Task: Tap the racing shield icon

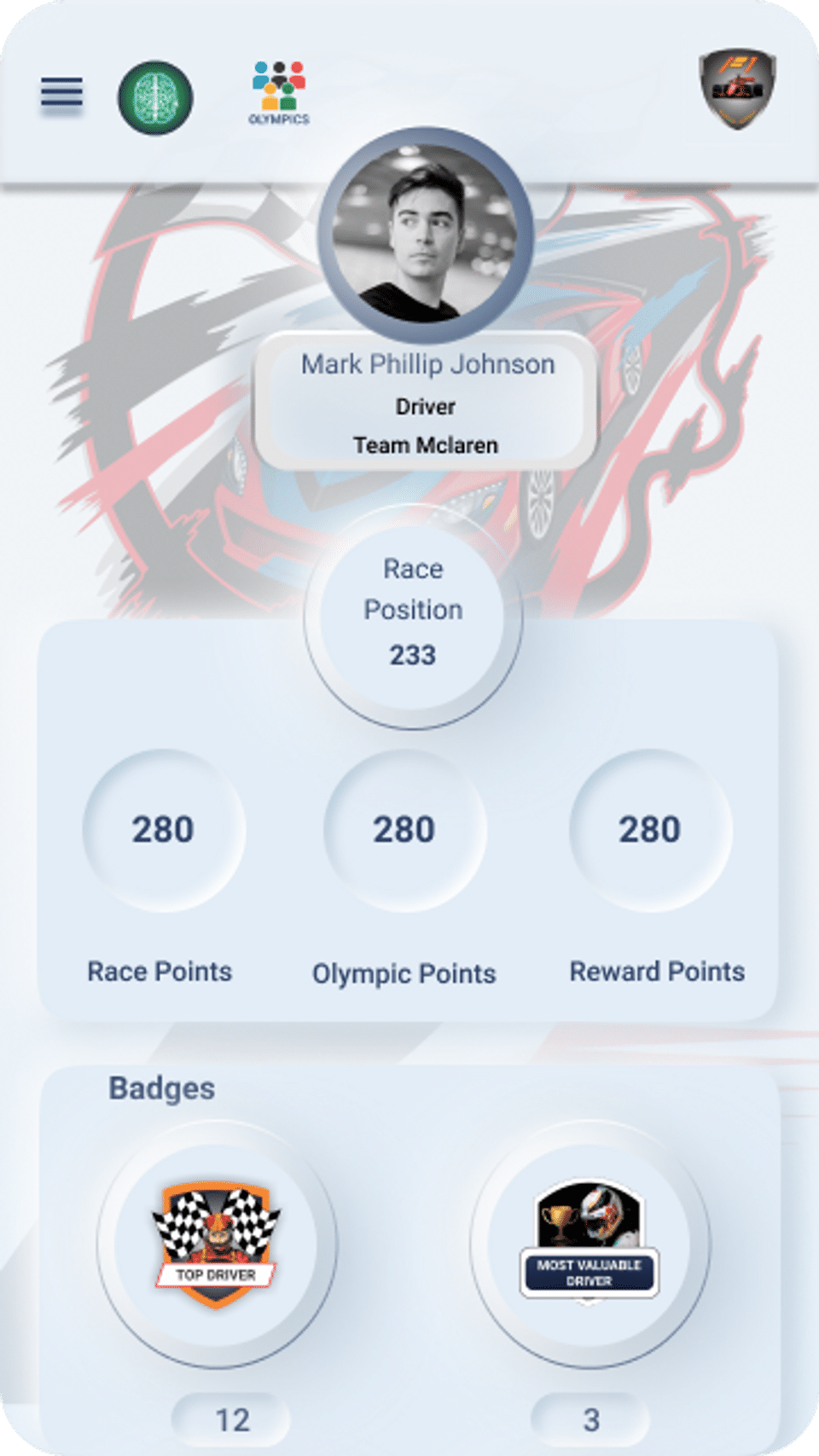Action: (x=737, y=89)
